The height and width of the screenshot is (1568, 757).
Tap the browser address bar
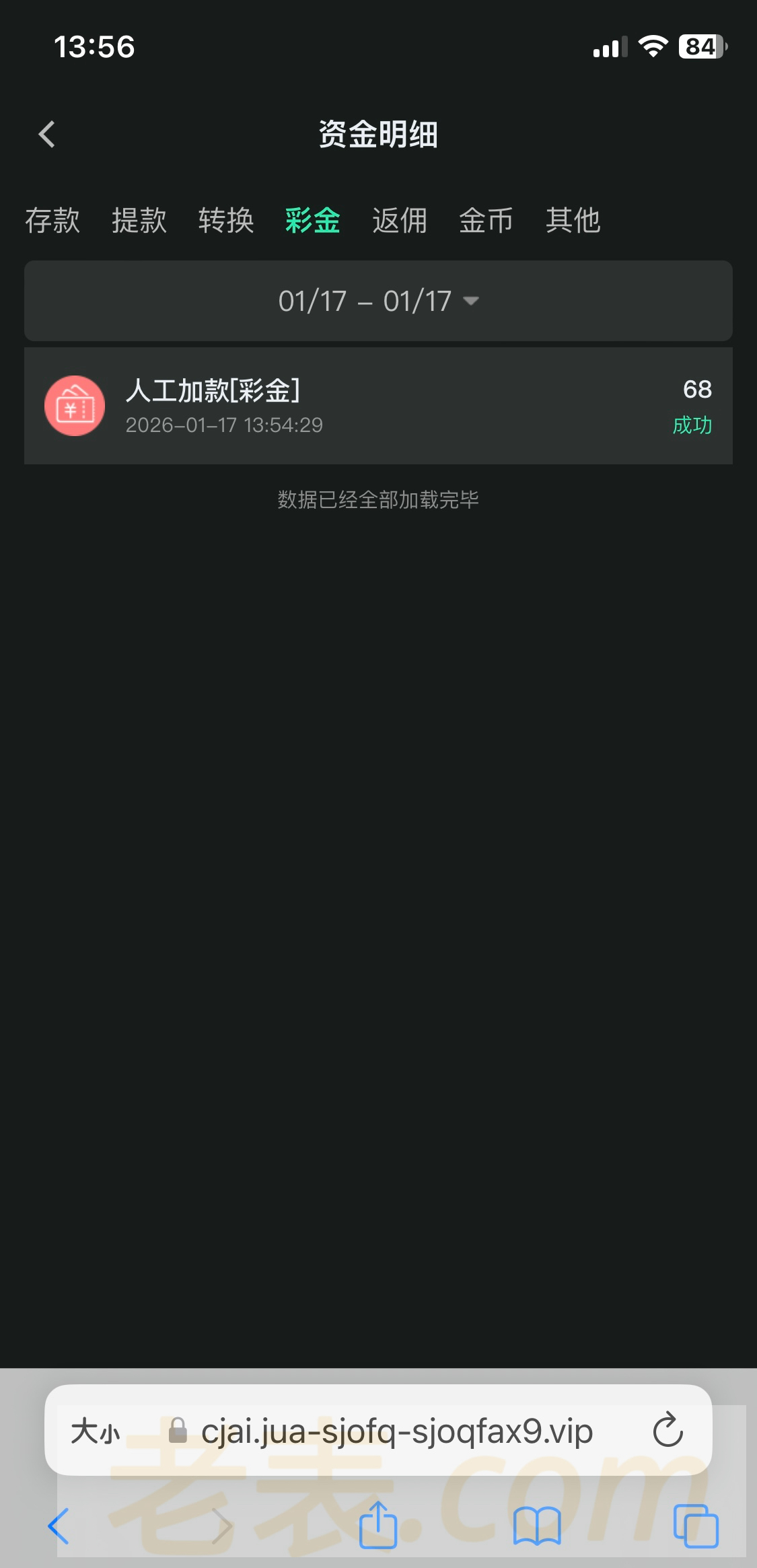click(x=397, y=1431)
